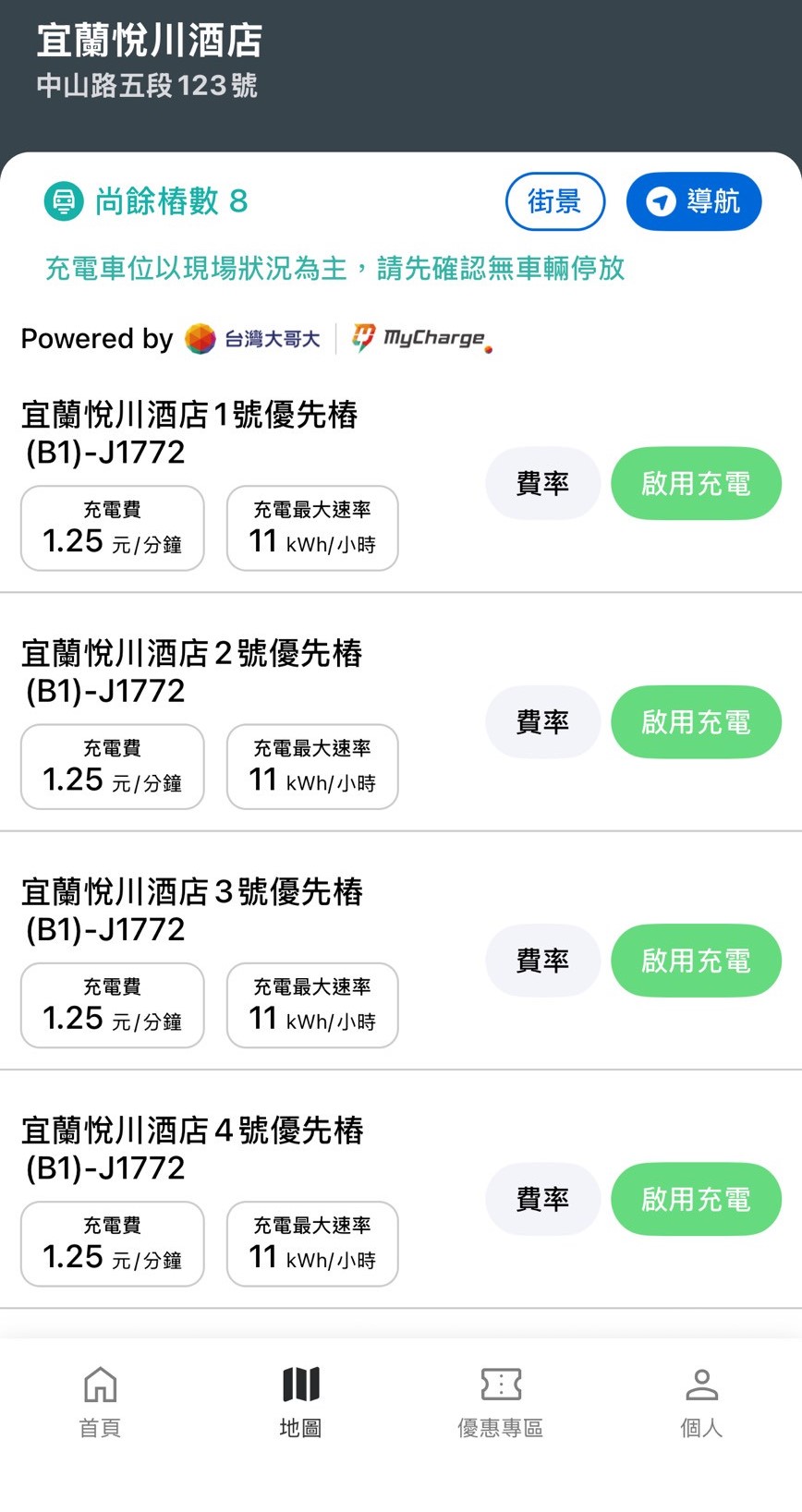Open the 街景 street view
Image resolution: width=802 pixels, height=1512 pixels.
point(554,201)
